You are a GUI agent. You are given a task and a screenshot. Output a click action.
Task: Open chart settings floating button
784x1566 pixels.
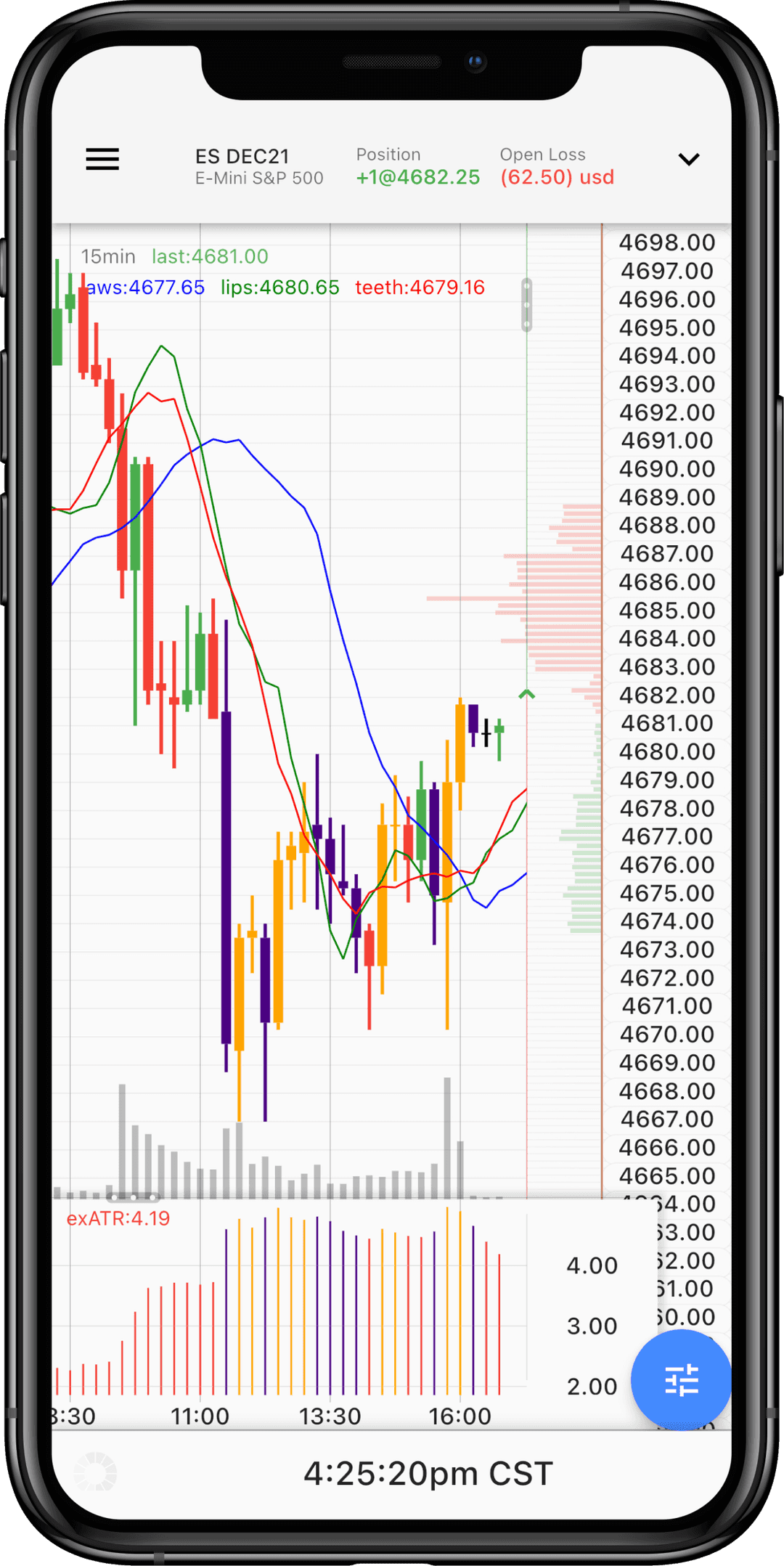click(x=681, y=1379)
